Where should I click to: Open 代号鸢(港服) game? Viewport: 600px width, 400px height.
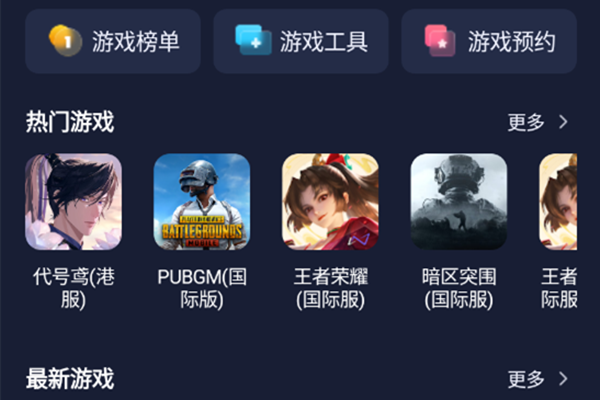pyautogui.click(x=73, y=202)
